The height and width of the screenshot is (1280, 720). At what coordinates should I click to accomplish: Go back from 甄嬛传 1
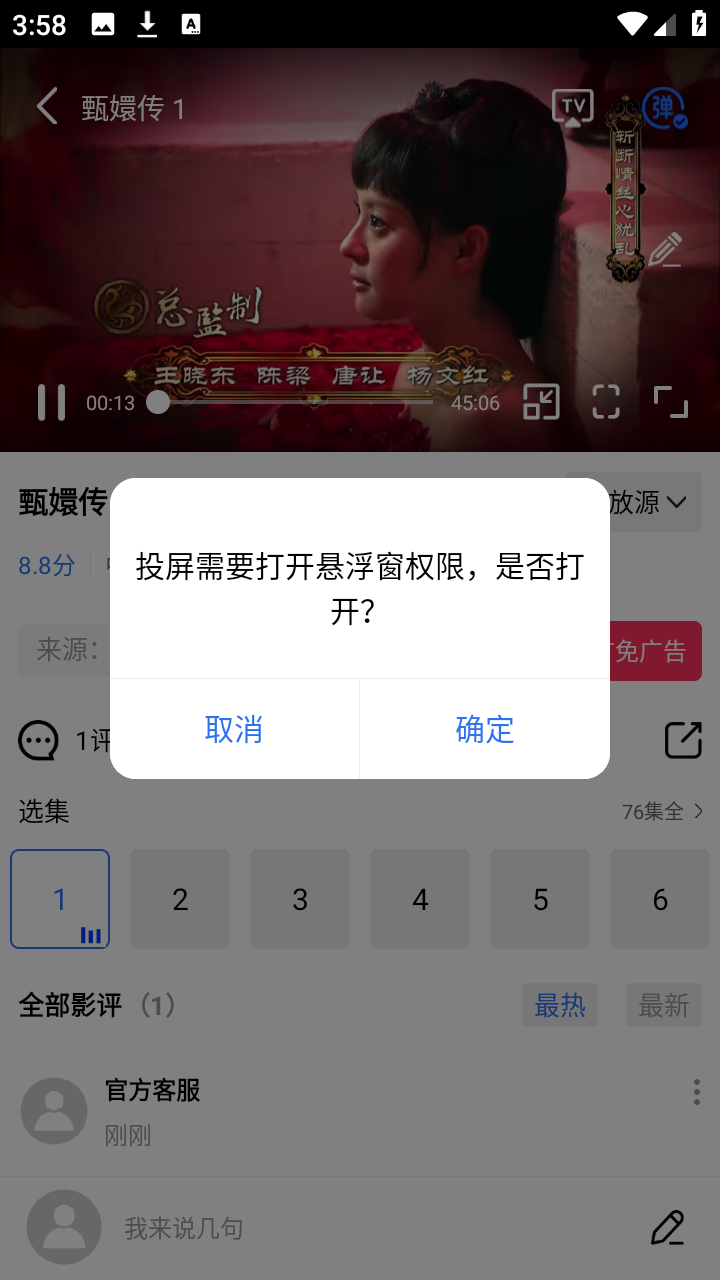[47, 106]
